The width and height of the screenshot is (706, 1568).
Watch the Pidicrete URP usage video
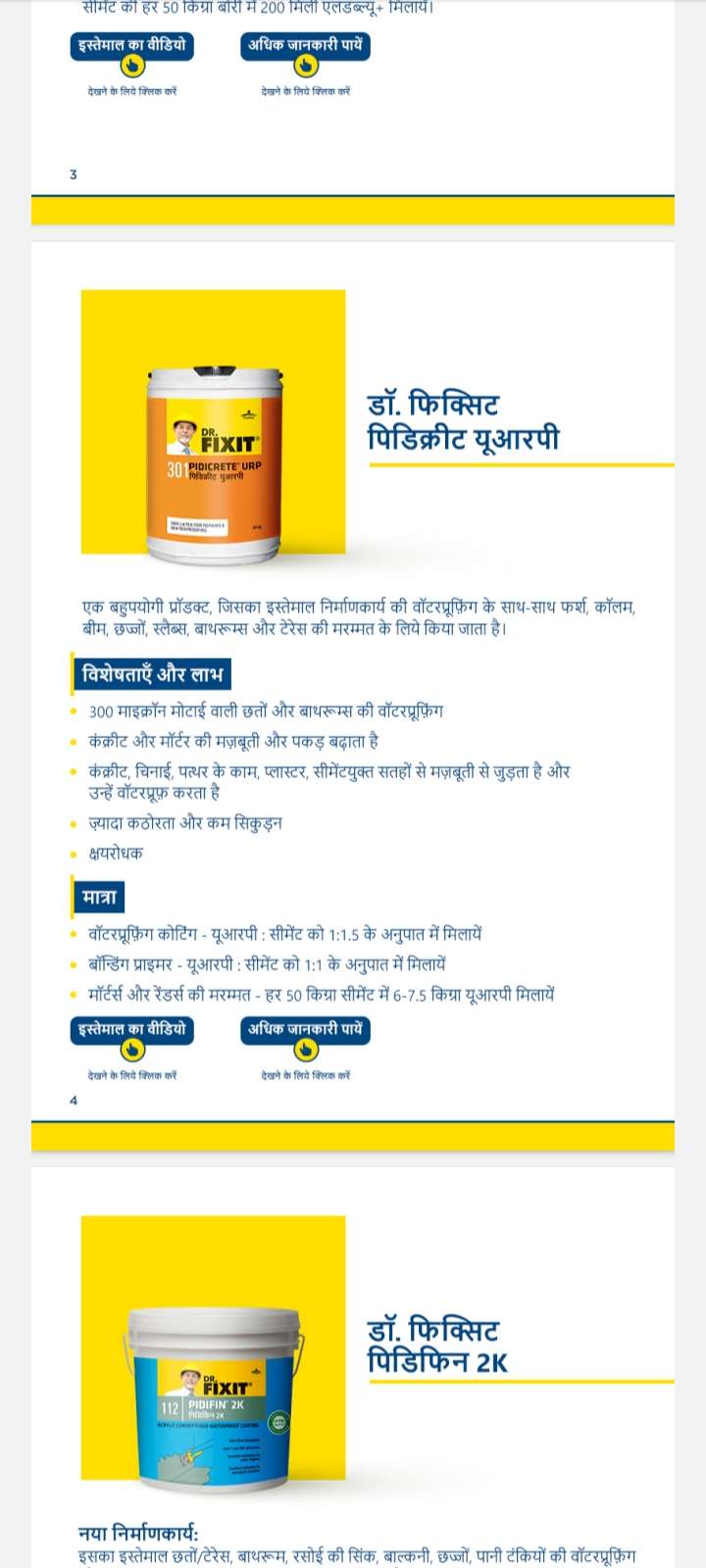[131, 1030]
